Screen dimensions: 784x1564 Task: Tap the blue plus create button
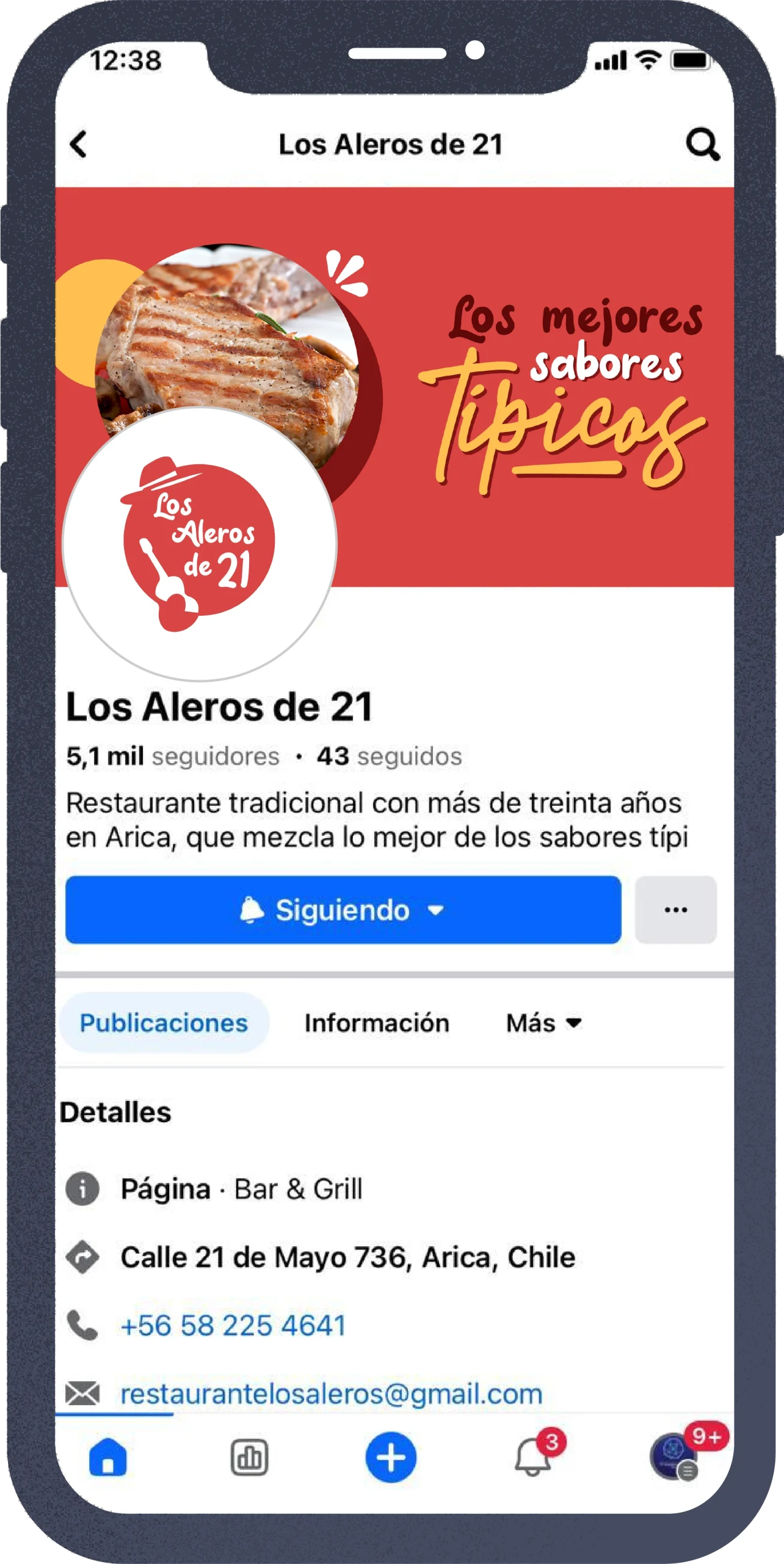click(x=391, y=1458)
